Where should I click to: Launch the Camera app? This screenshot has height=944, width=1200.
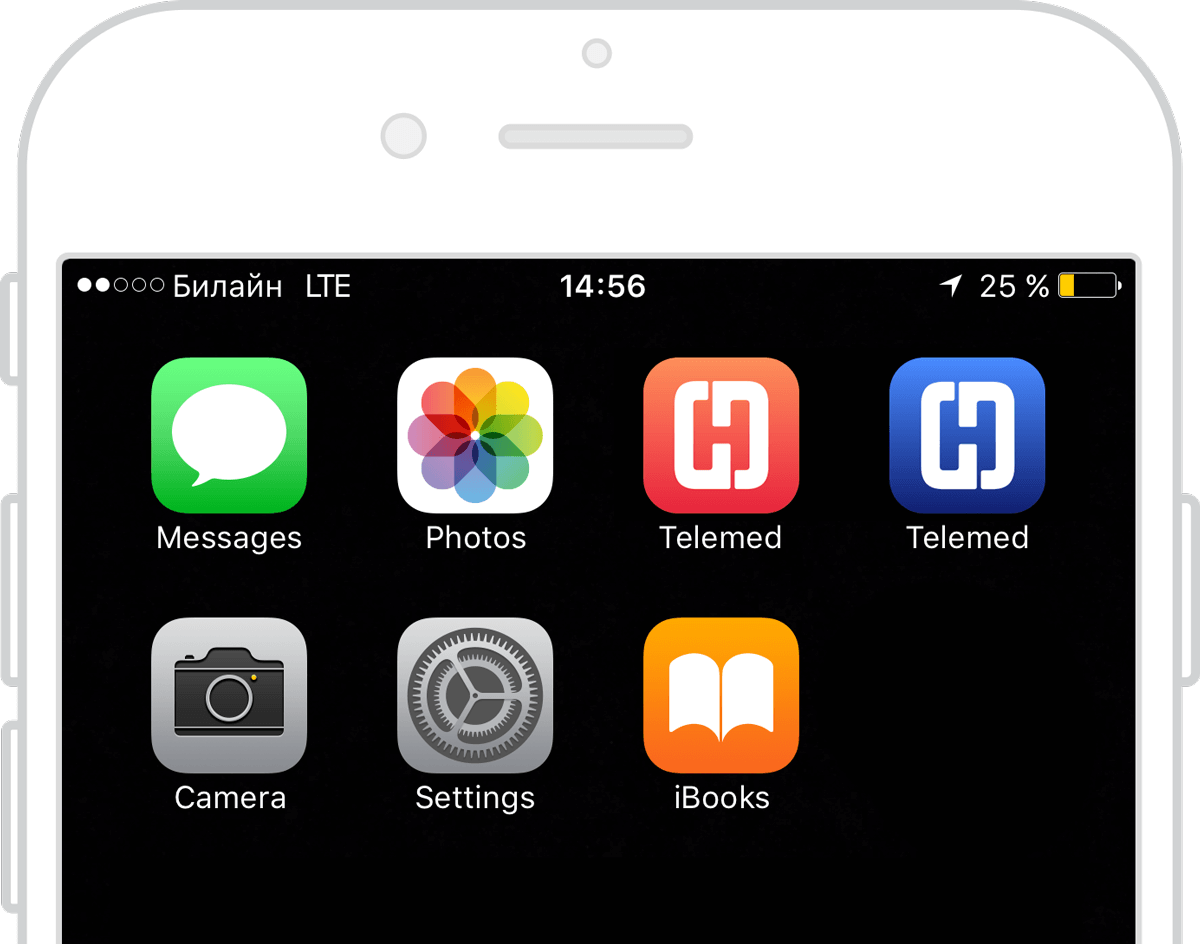[229, 696]
